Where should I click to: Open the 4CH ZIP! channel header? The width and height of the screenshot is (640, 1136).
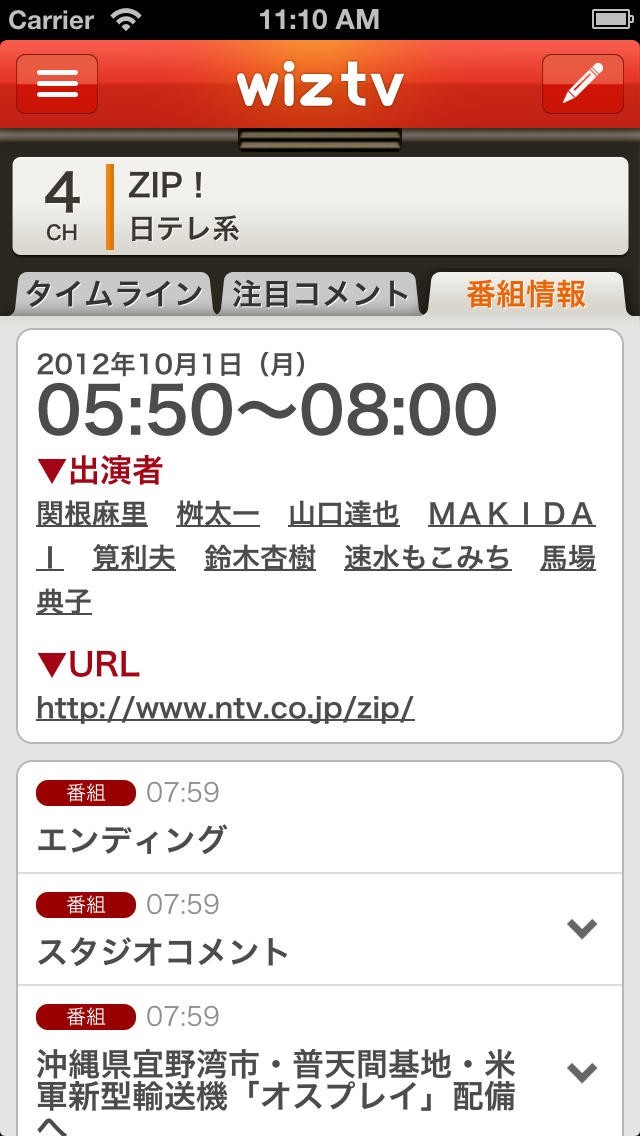coord(320,205)
